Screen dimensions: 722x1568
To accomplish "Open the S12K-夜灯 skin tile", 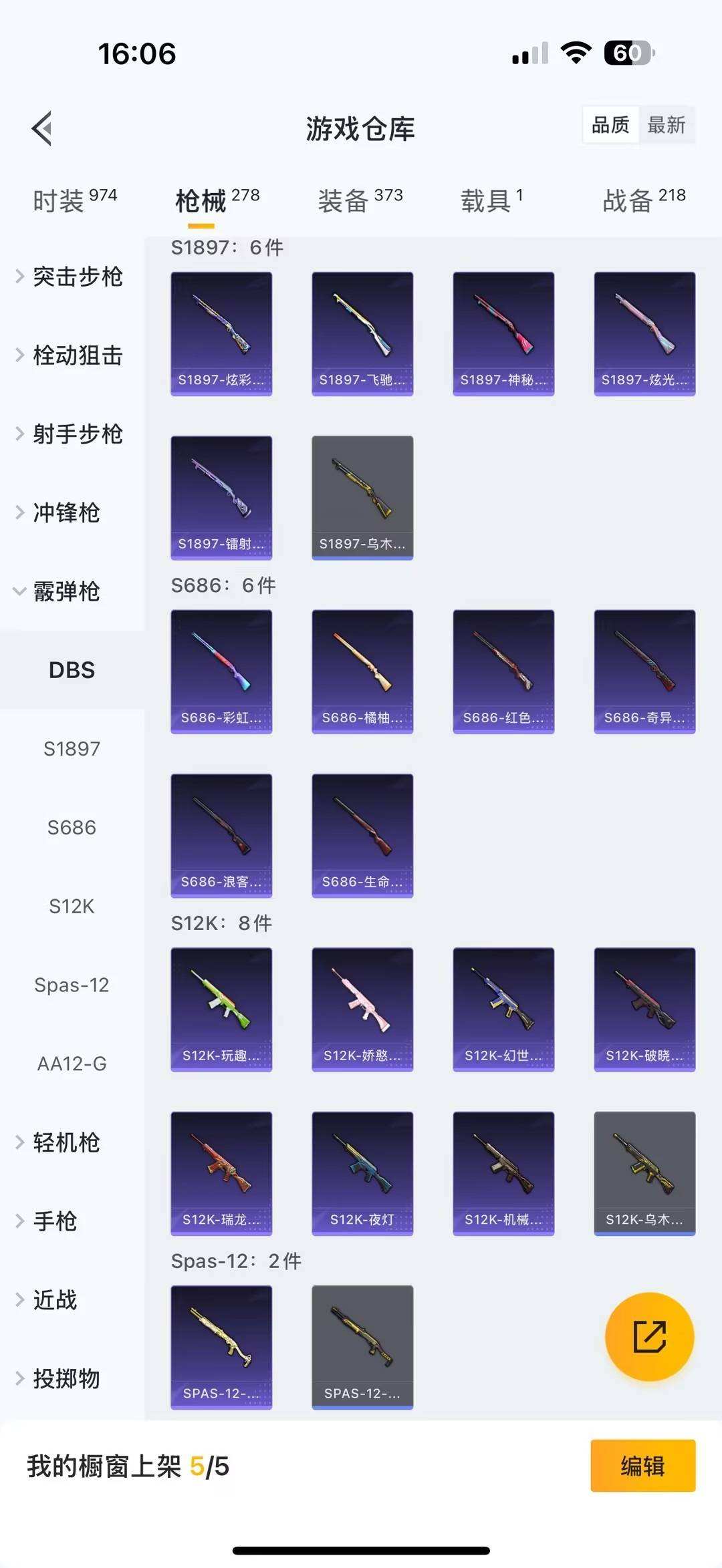I will 362,1173.
